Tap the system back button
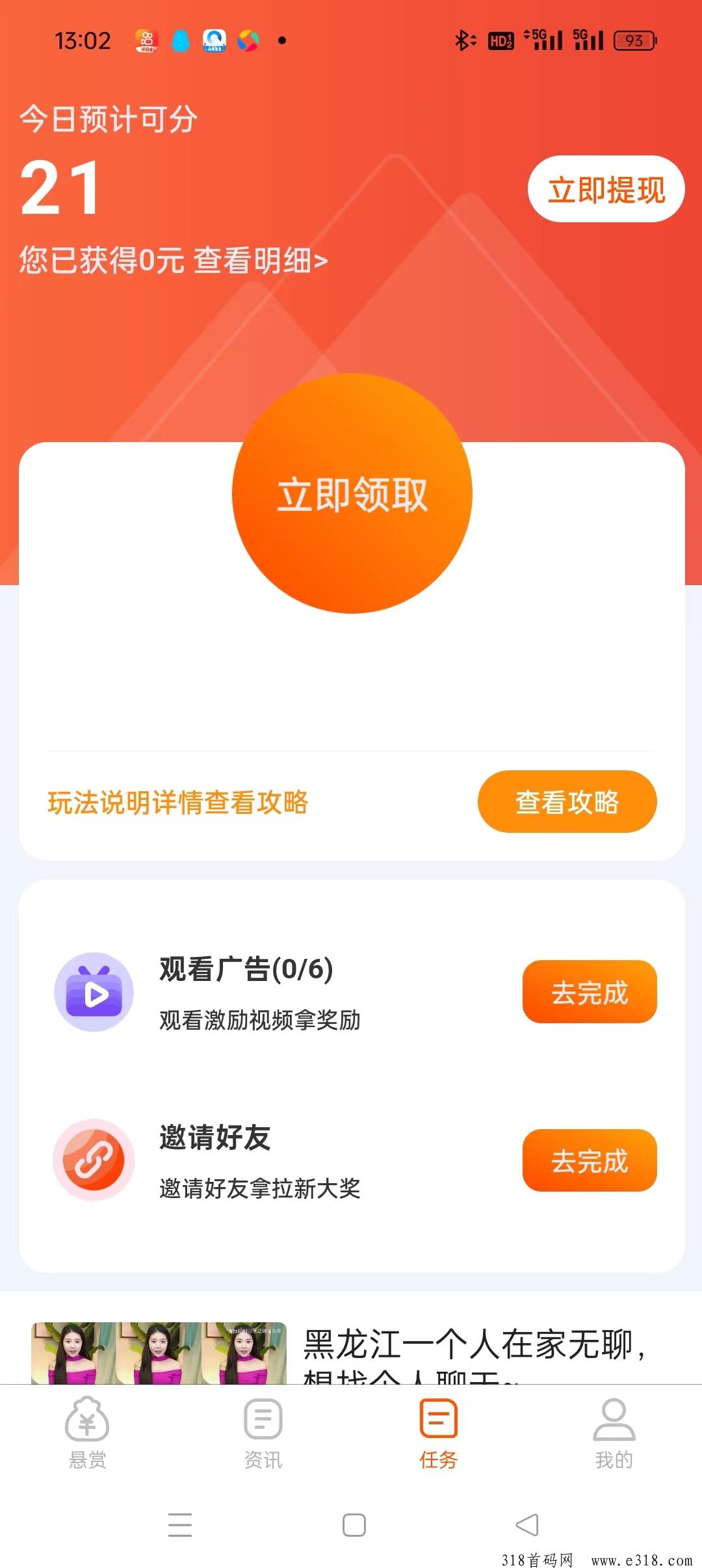 coord(527,1524)
